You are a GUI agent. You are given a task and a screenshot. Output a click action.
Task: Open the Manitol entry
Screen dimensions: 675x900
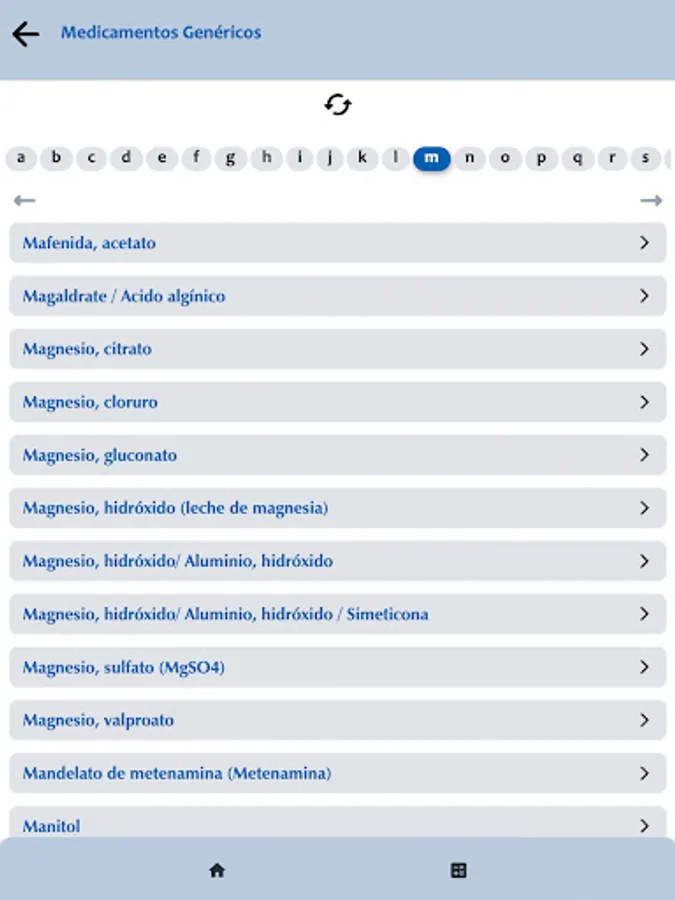338,823
